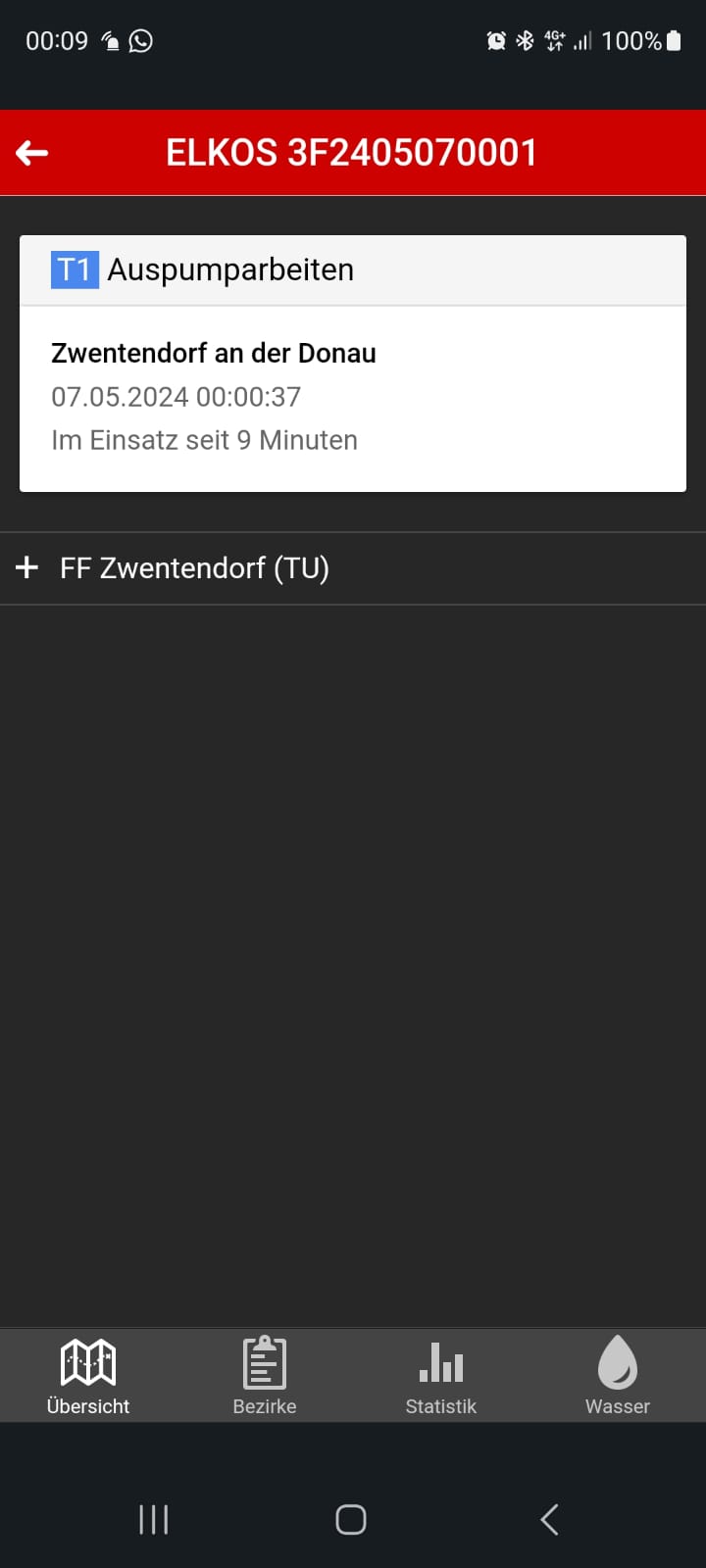
Task: Go back using the header arrow
Action: coord(32,153)
